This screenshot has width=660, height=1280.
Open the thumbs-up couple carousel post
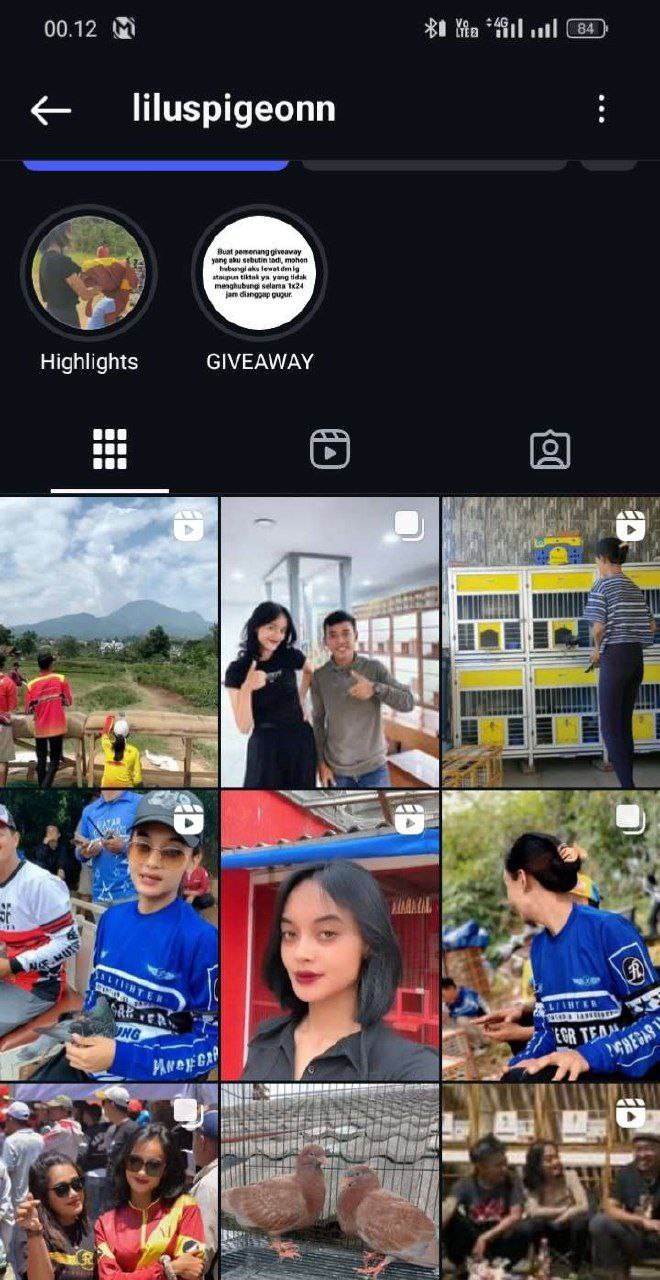(x=330, y=641)
